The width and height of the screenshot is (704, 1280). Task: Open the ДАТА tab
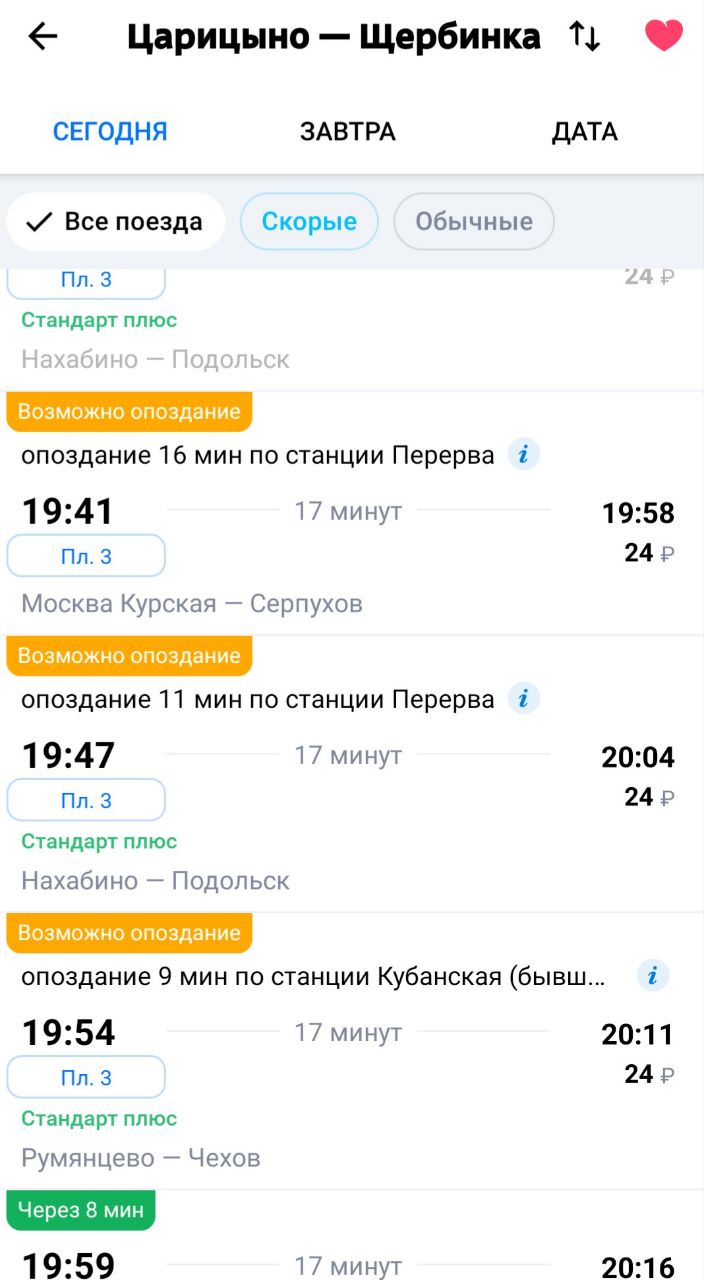tap(585, 131)
